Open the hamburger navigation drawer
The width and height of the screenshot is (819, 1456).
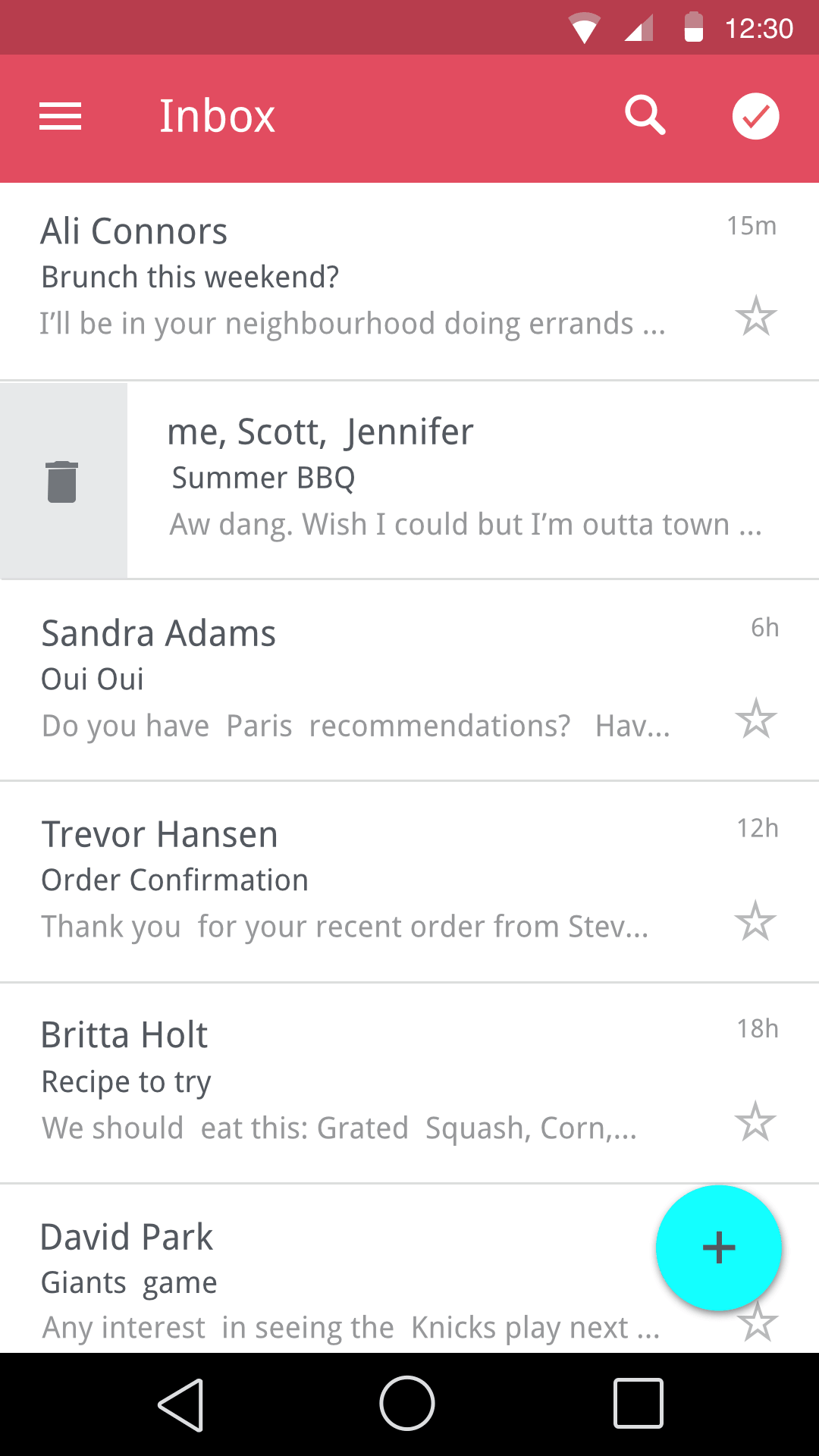(x=61, y=117)
